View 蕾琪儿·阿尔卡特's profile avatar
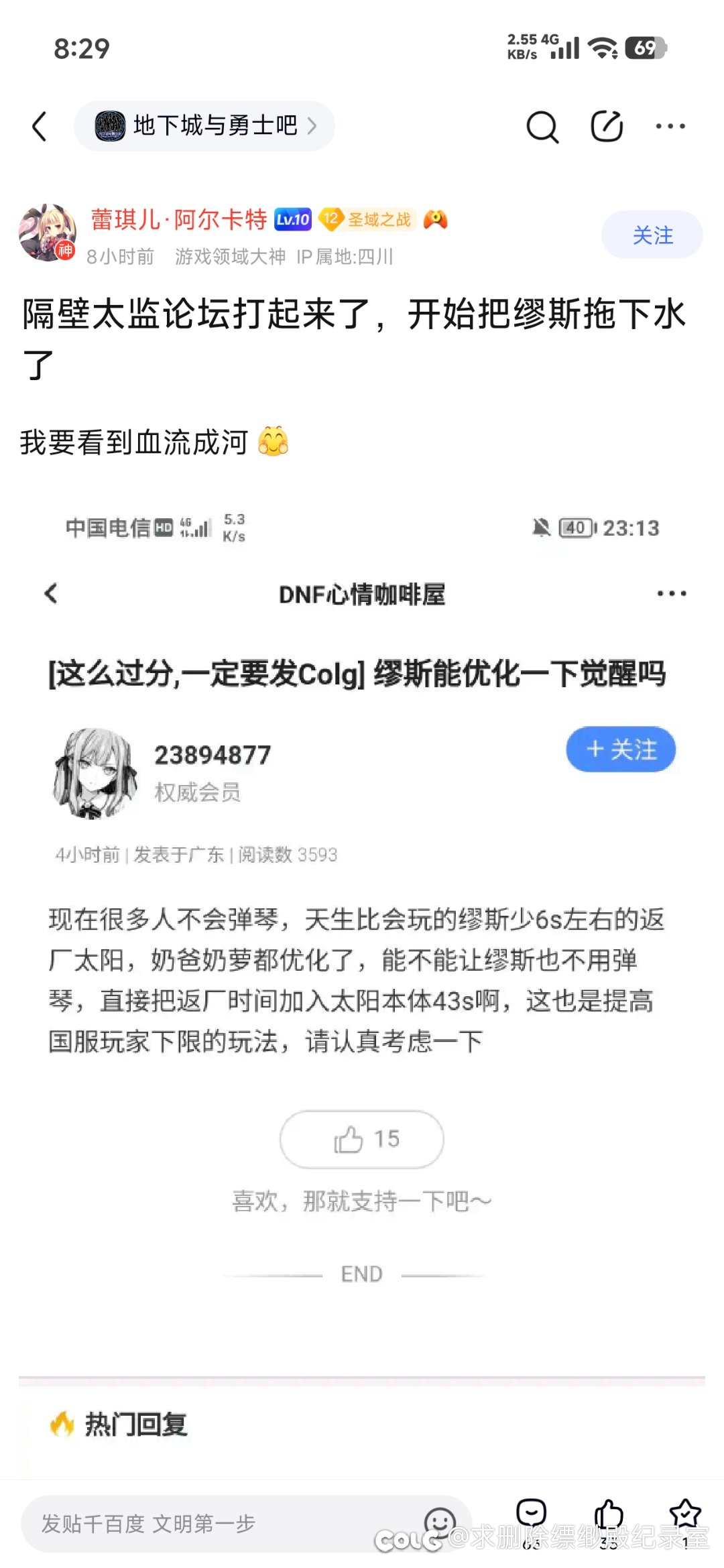The image size is (724, 1568). (47, 233)
